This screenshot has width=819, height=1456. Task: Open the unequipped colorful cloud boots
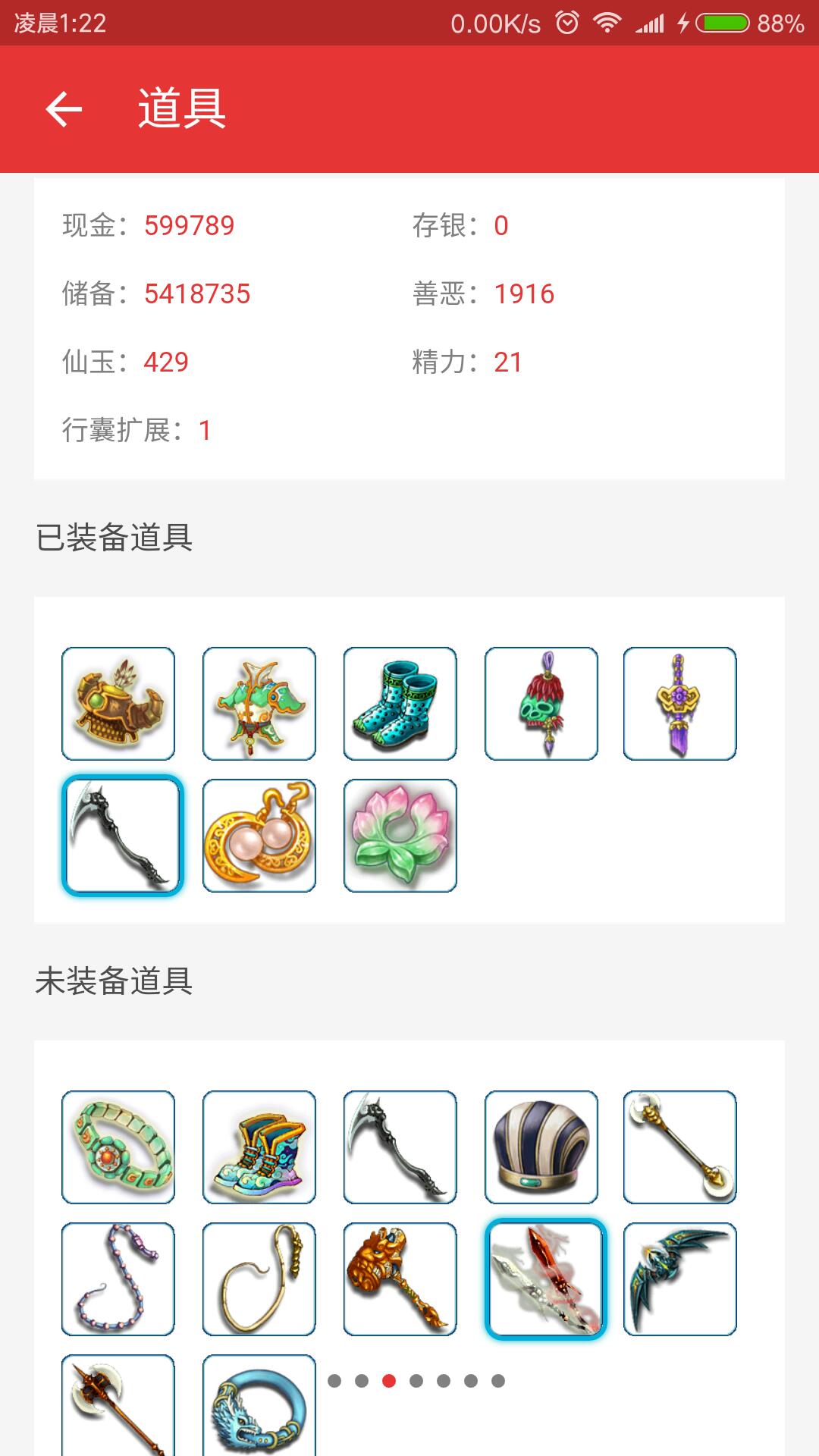tap(259, 1147)
